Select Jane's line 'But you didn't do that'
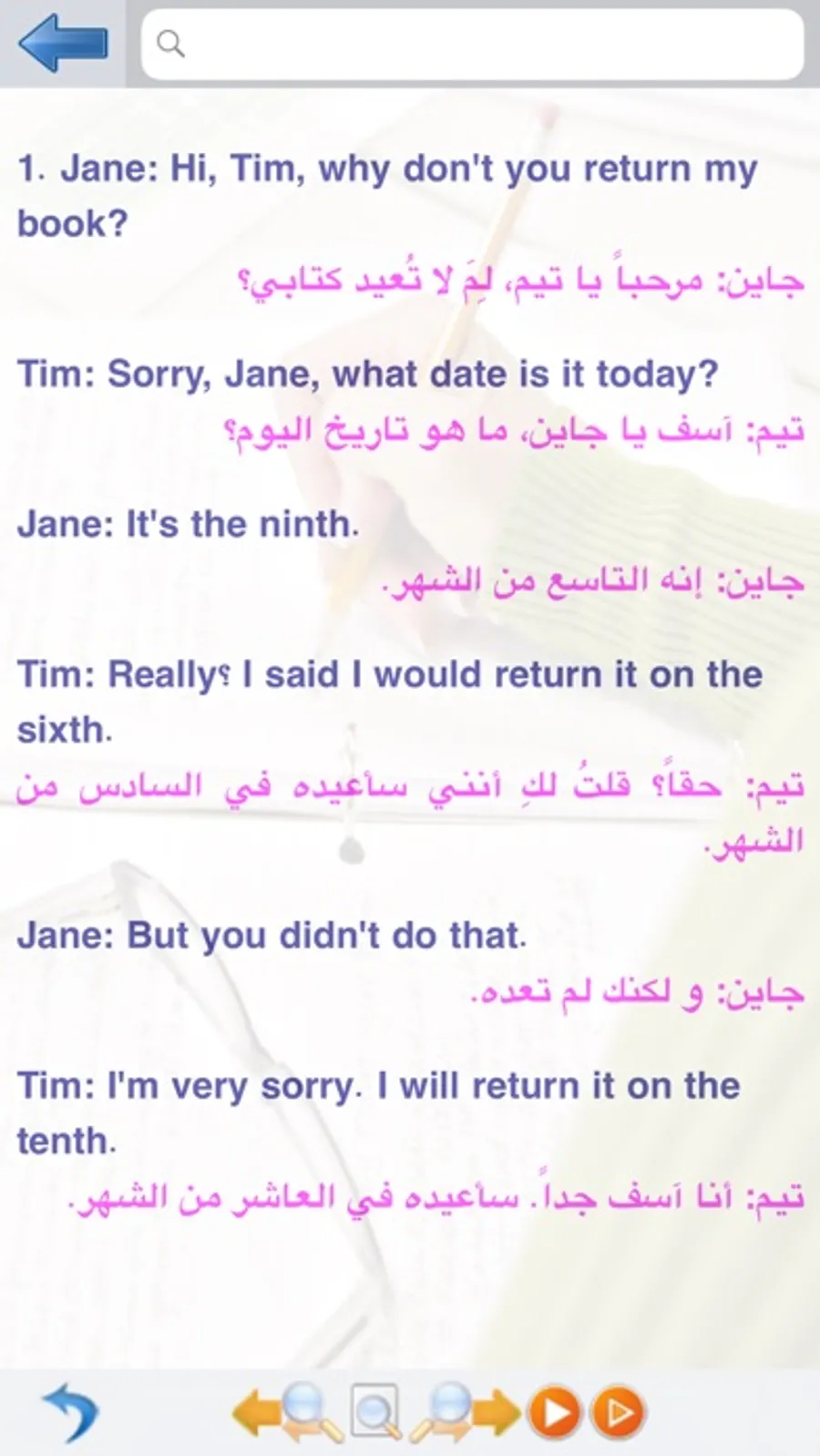The height and width of the screenshot is (1456, 820). pyautogui.click(x=273, y=934)
